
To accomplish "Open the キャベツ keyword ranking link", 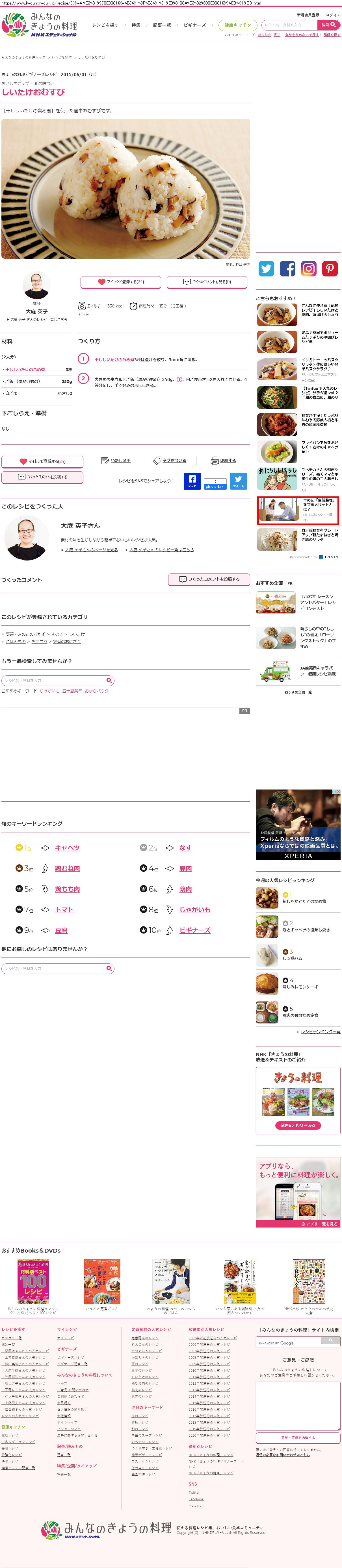I will tap(67, 848).
